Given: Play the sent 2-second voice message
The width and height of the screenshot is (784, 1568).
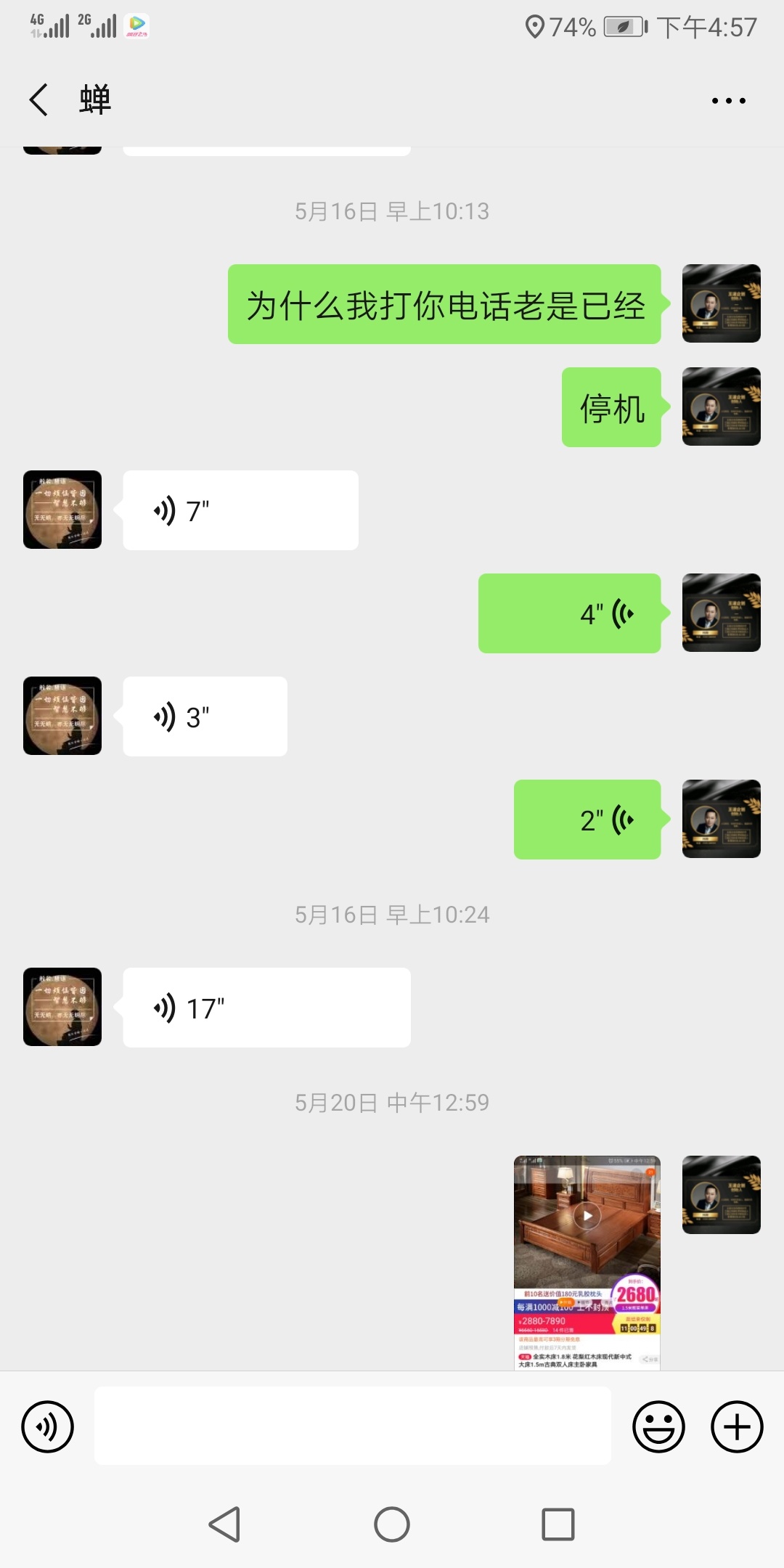Looking at the screenshot, I should [587, 820].
